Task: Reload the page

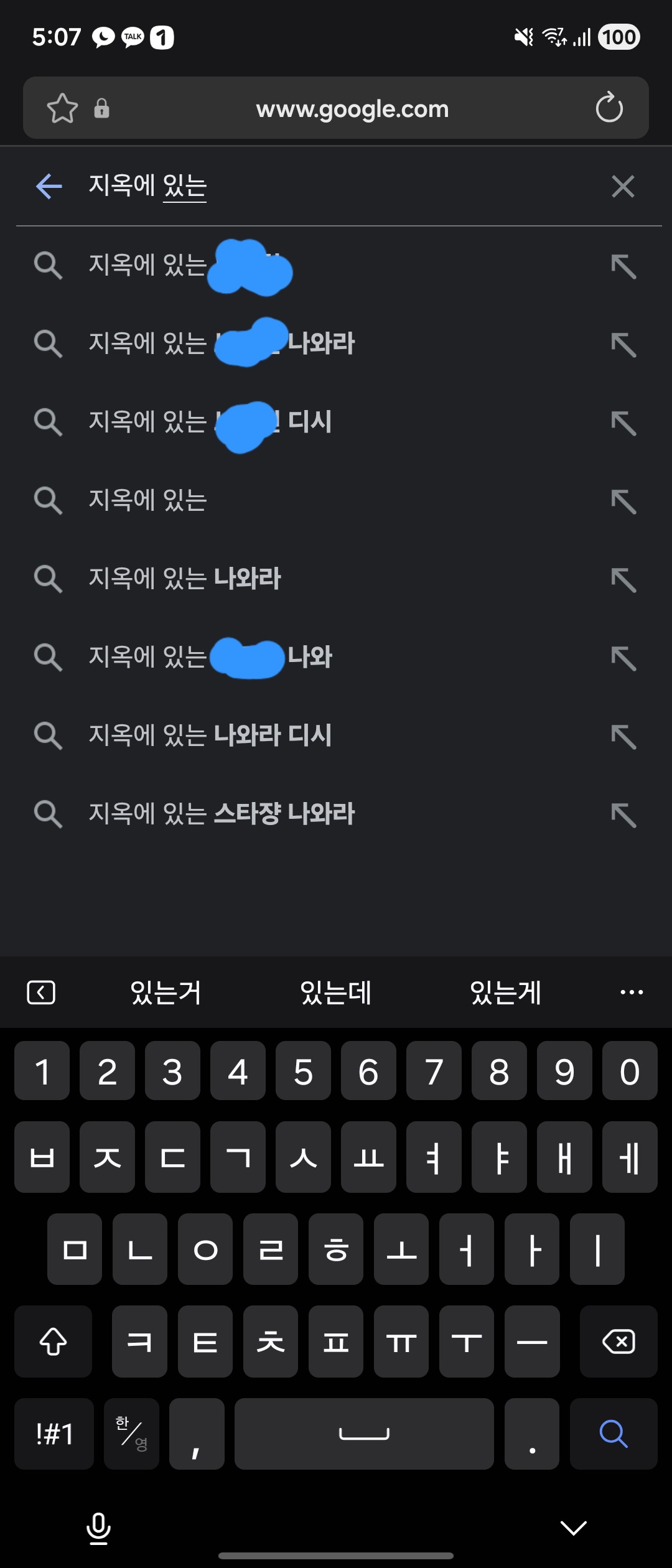Action: coord(609,108)
